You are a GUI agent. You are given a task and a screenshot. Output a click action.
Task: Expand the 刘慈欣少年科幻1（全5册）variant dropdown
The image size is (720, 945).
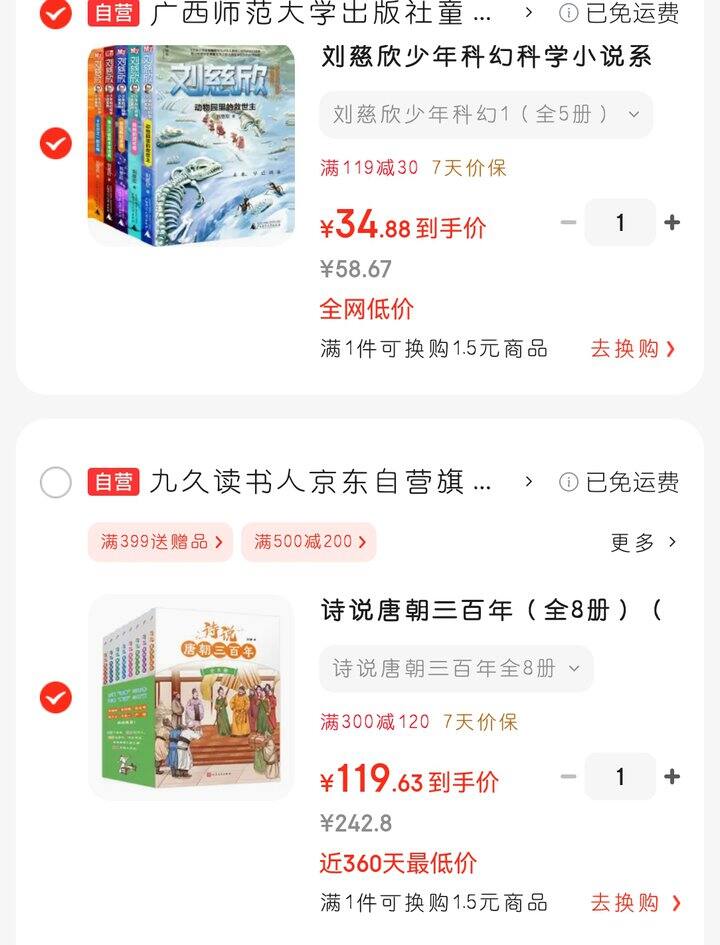pyautogui.click(x=486, y=114)
